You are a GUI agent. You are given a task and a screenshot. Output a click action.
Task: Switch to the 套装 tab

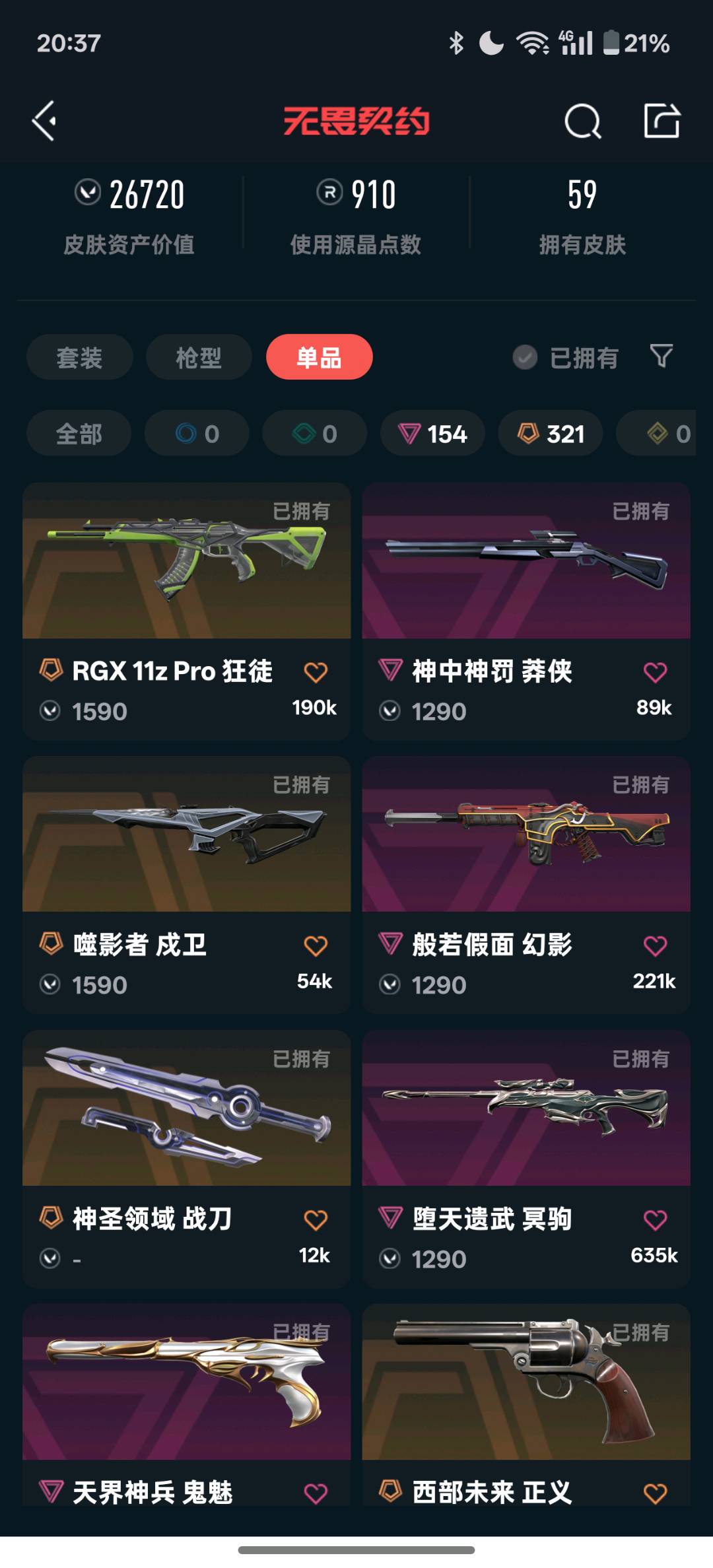79,357
